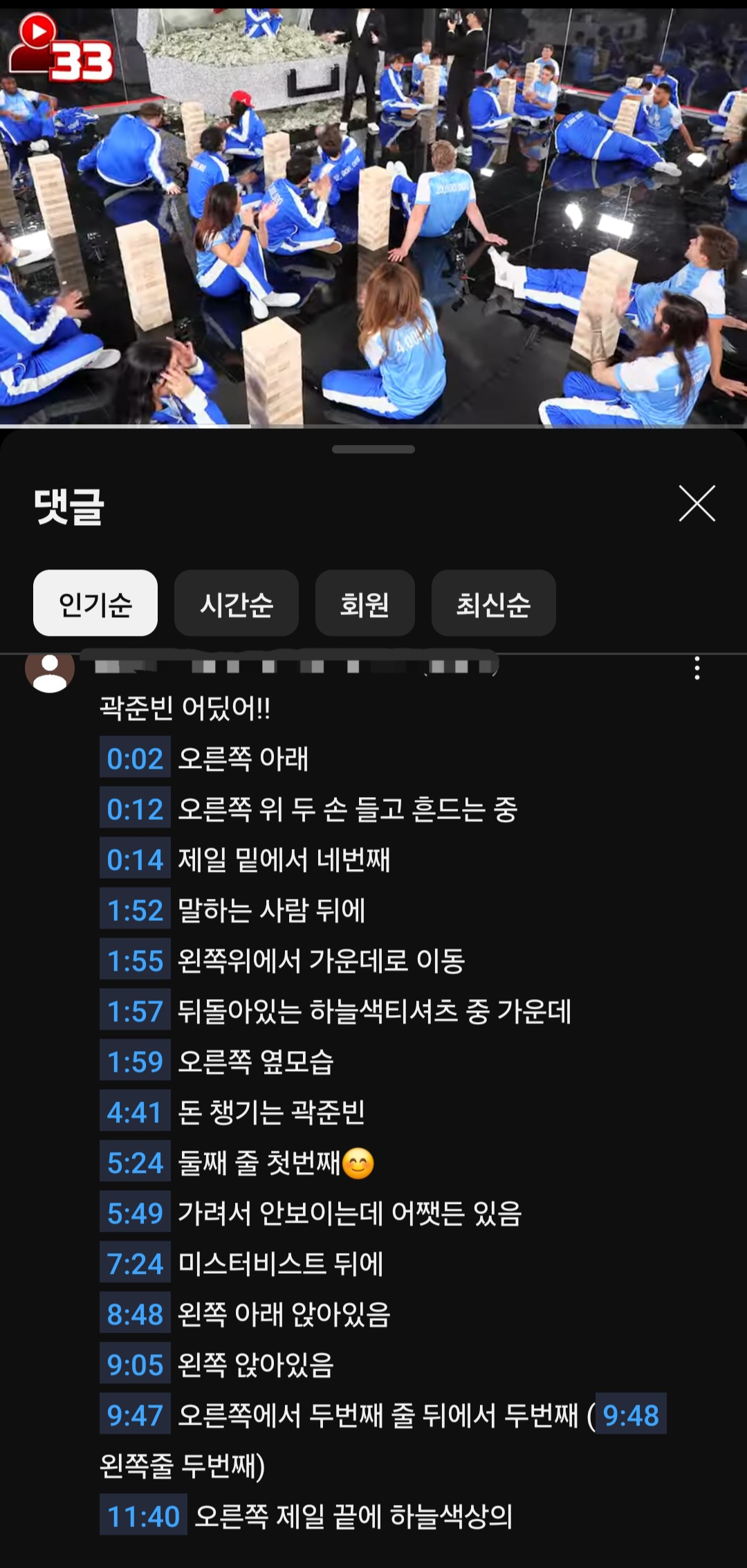Open the comment's three-dot overflow menu
Viewport: 747px width, 1568px height.
coord(697,668)
